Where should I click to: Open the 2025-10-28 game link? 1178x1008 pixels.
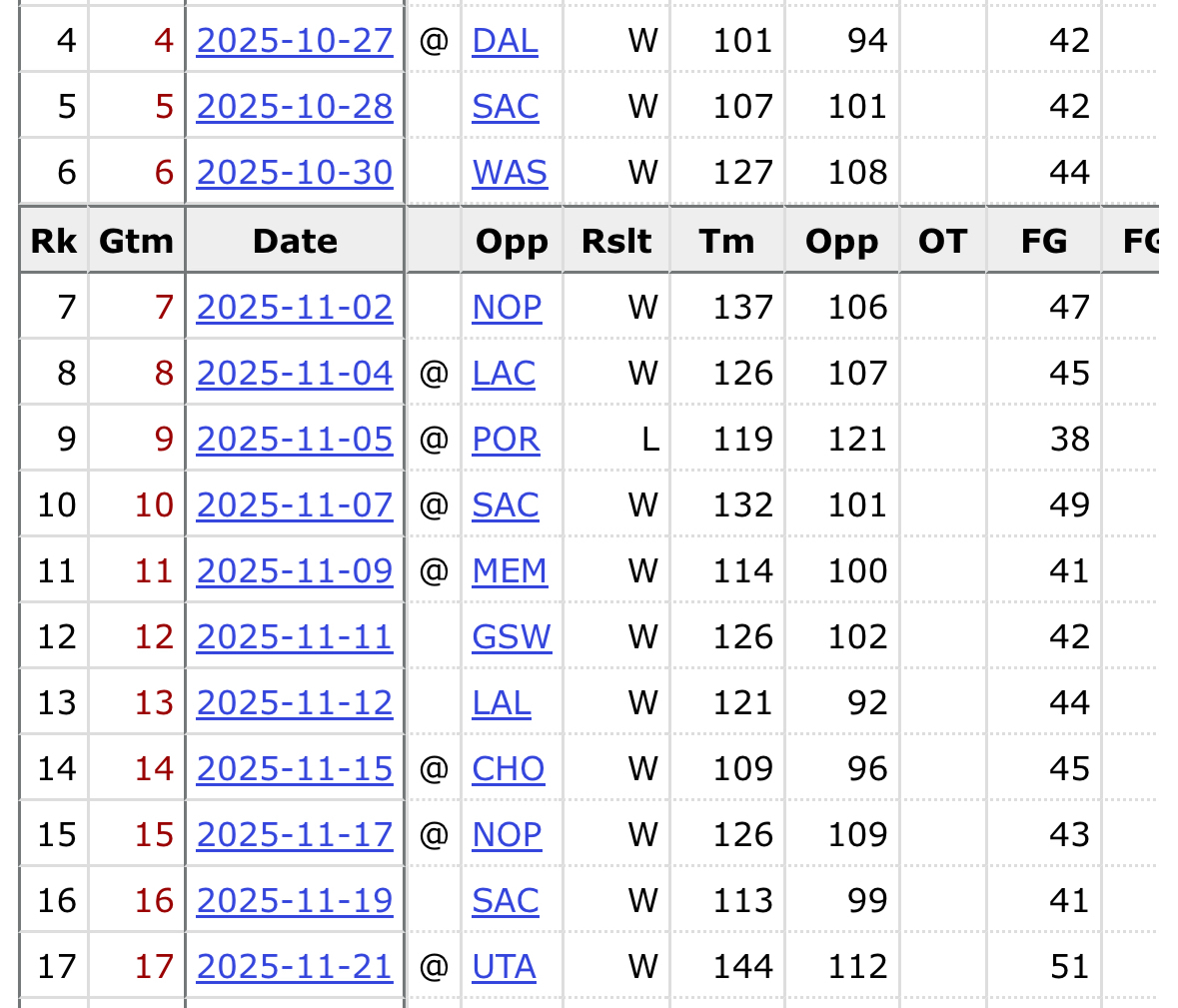click(295, 107)
